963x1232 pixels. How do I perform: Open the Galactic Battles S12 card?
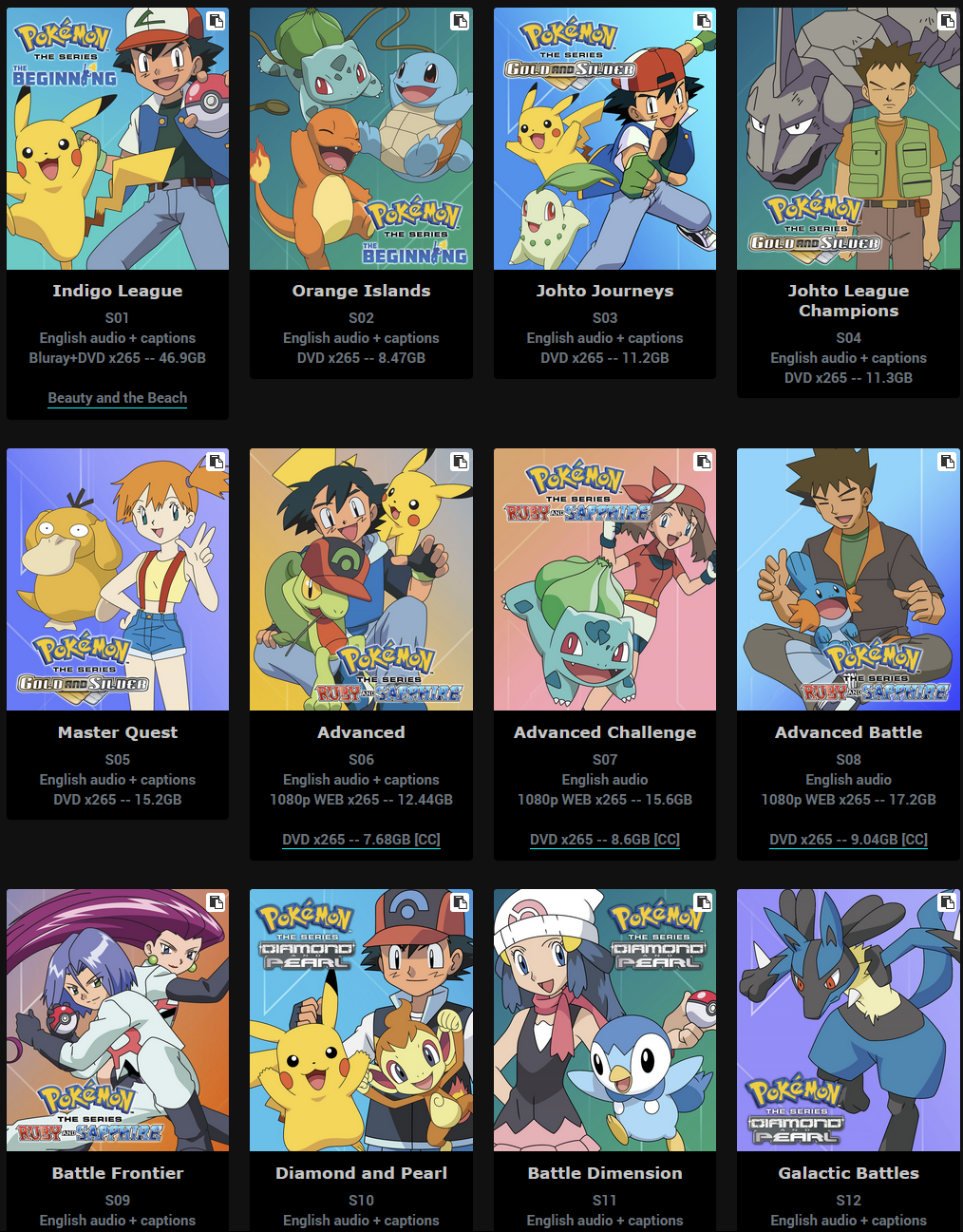[x=848, y=1173]
